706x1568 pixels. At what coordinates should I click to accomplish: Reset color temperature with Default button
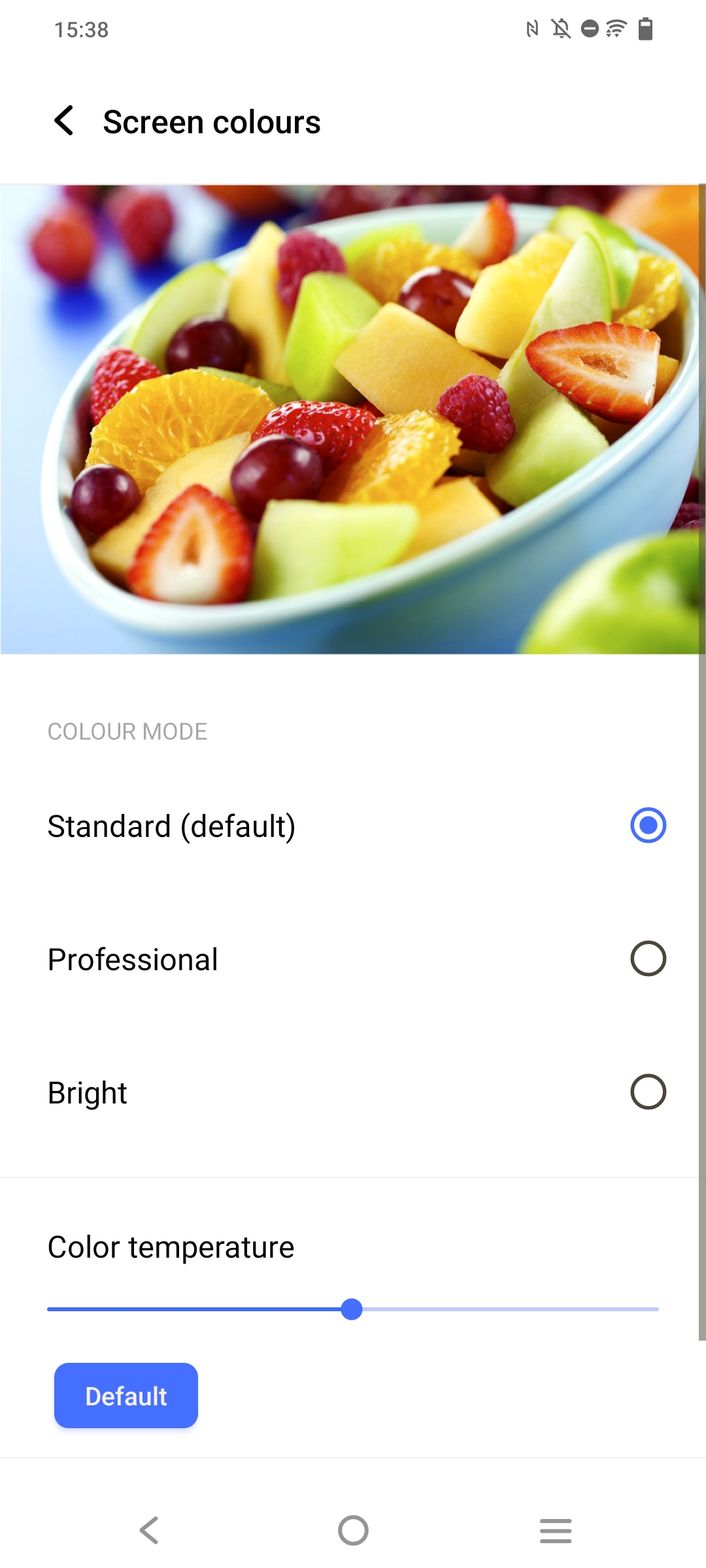(126, 1396)
